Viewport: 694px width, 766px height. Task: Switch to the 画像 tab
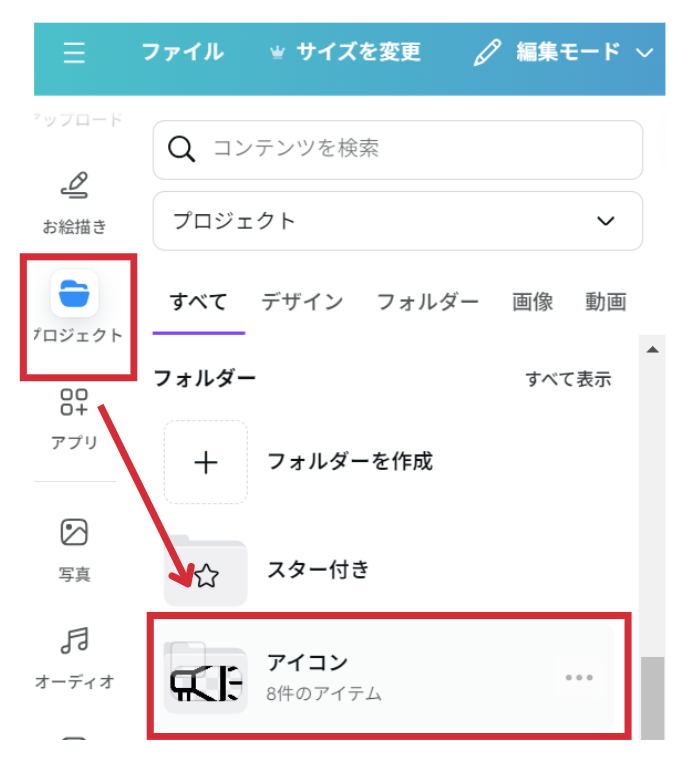pyautogui.click(x=532, y=302)
